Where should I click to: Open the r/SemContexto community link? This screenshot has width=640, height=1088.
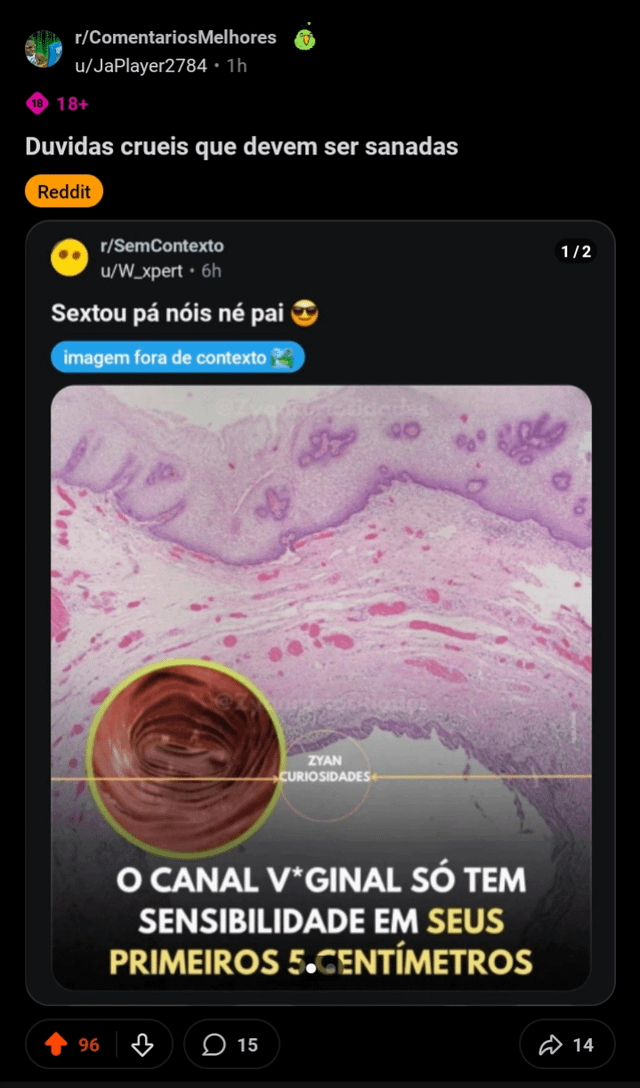point(162,246)
